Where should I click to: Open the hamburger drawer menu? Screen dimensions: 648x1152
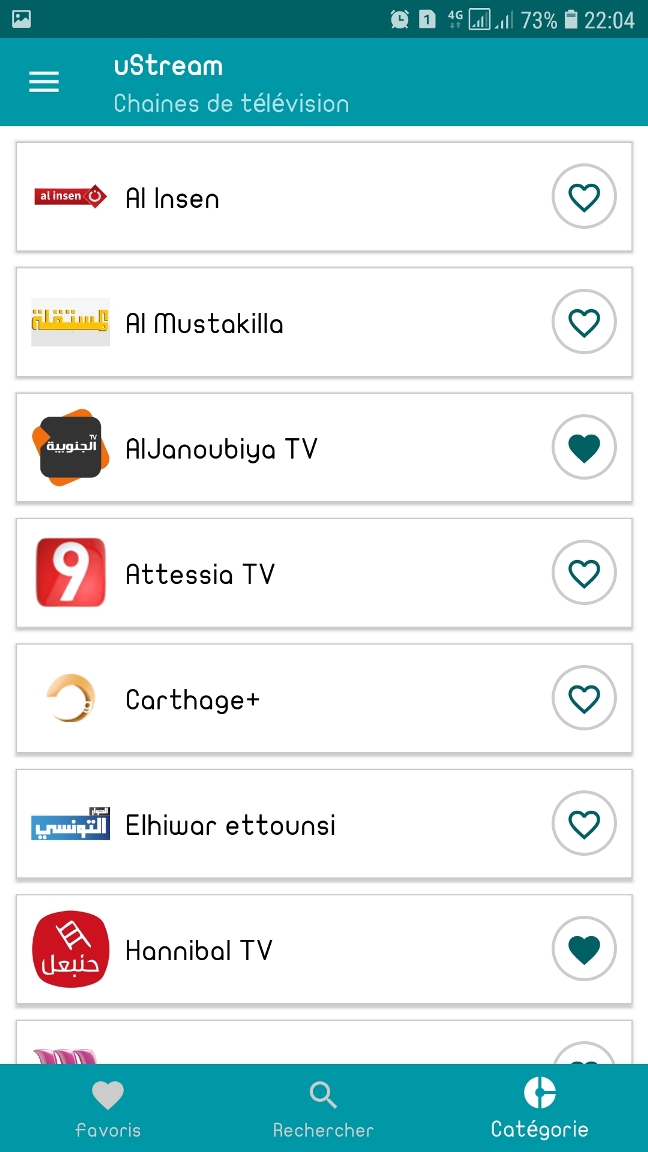click(x=44, y=82)
